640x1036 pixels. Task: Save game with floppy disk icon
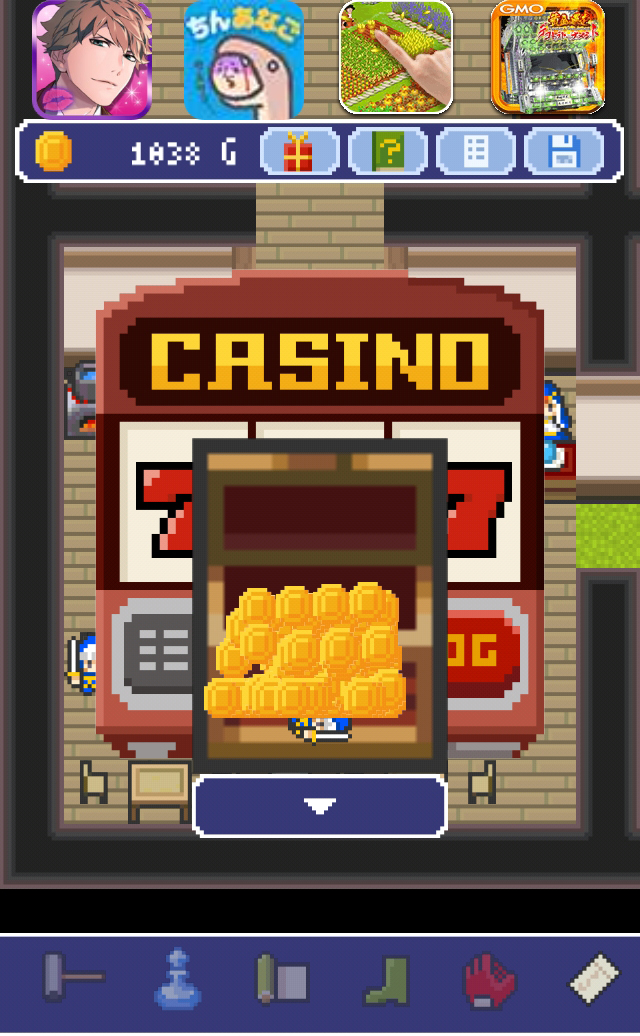[564, 153]
